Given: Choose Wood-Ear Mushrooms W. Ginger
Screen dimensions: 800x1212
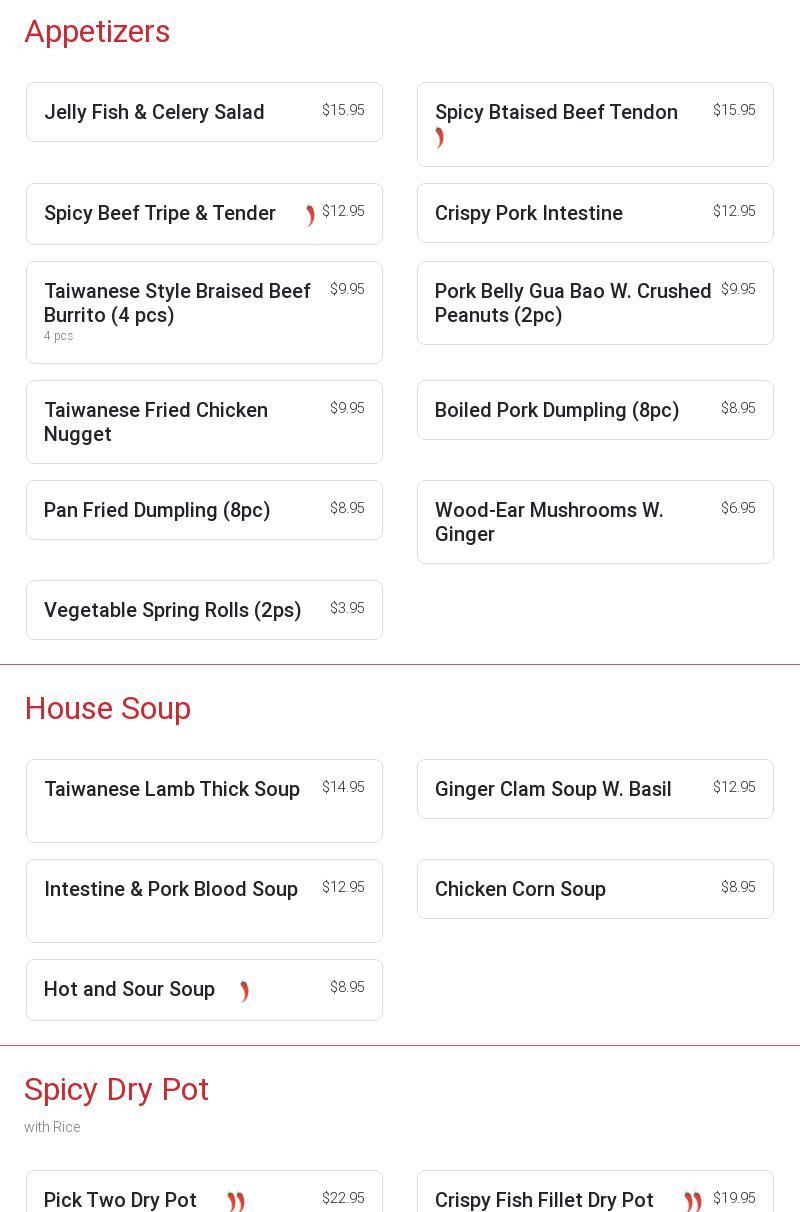Looking at the screenshot, I should (595, 522).
